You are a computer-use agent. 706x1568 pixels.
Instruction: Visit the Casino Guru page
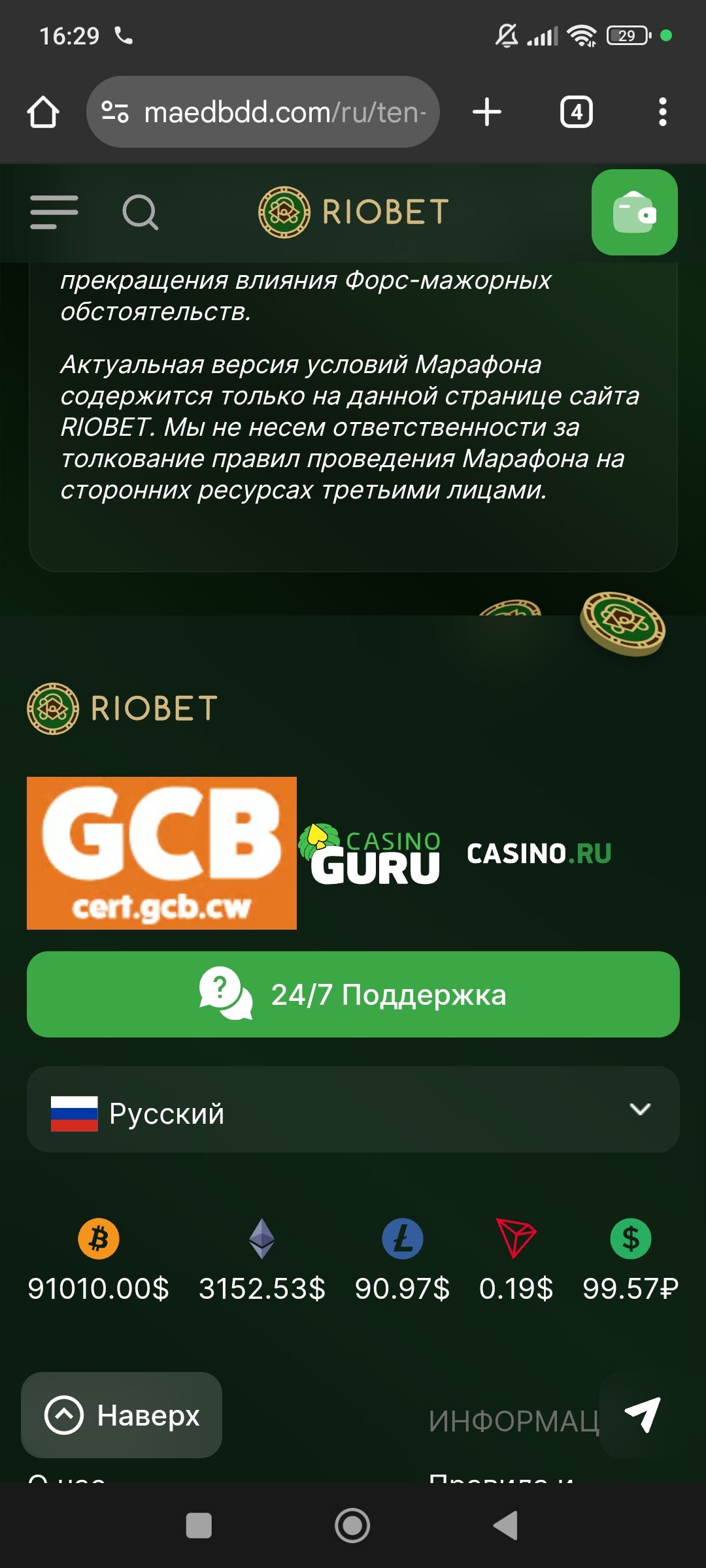tap(370, 854)
